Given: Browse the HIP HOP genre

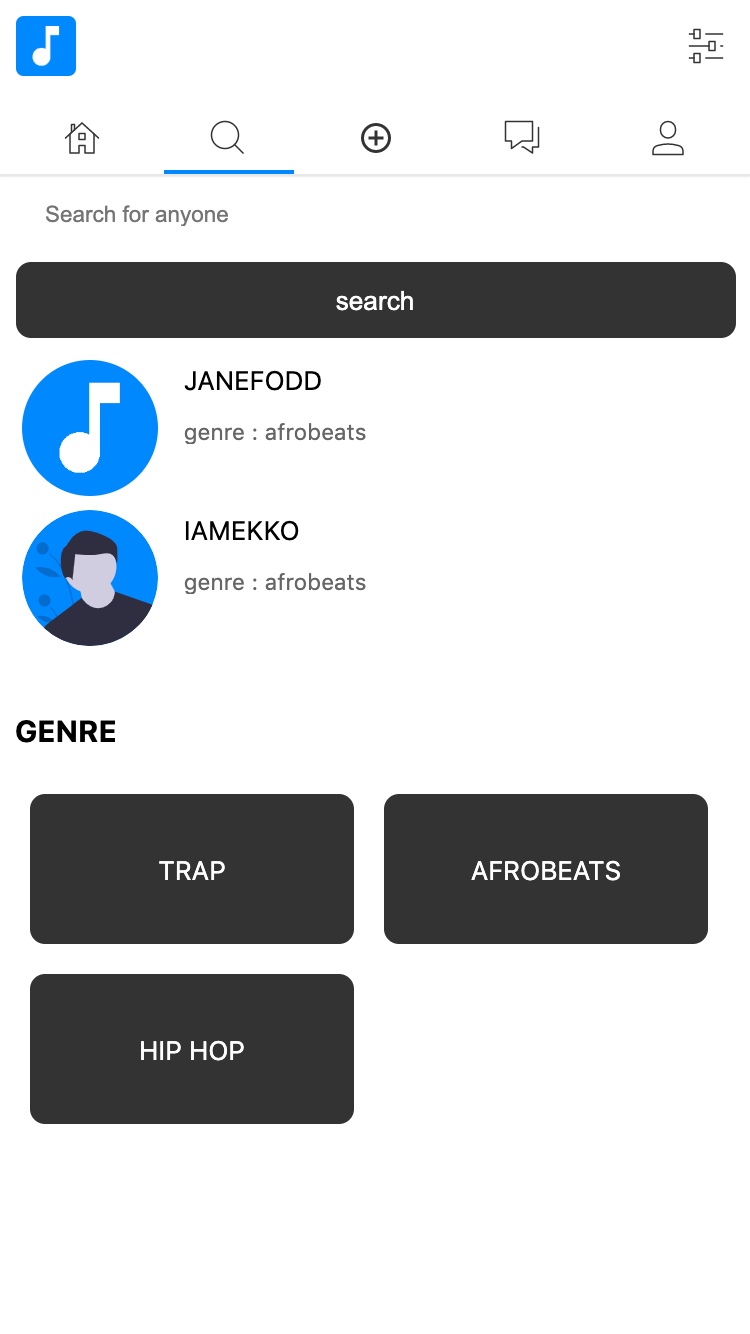Looking at the screenshot, I should point(192,1049).
